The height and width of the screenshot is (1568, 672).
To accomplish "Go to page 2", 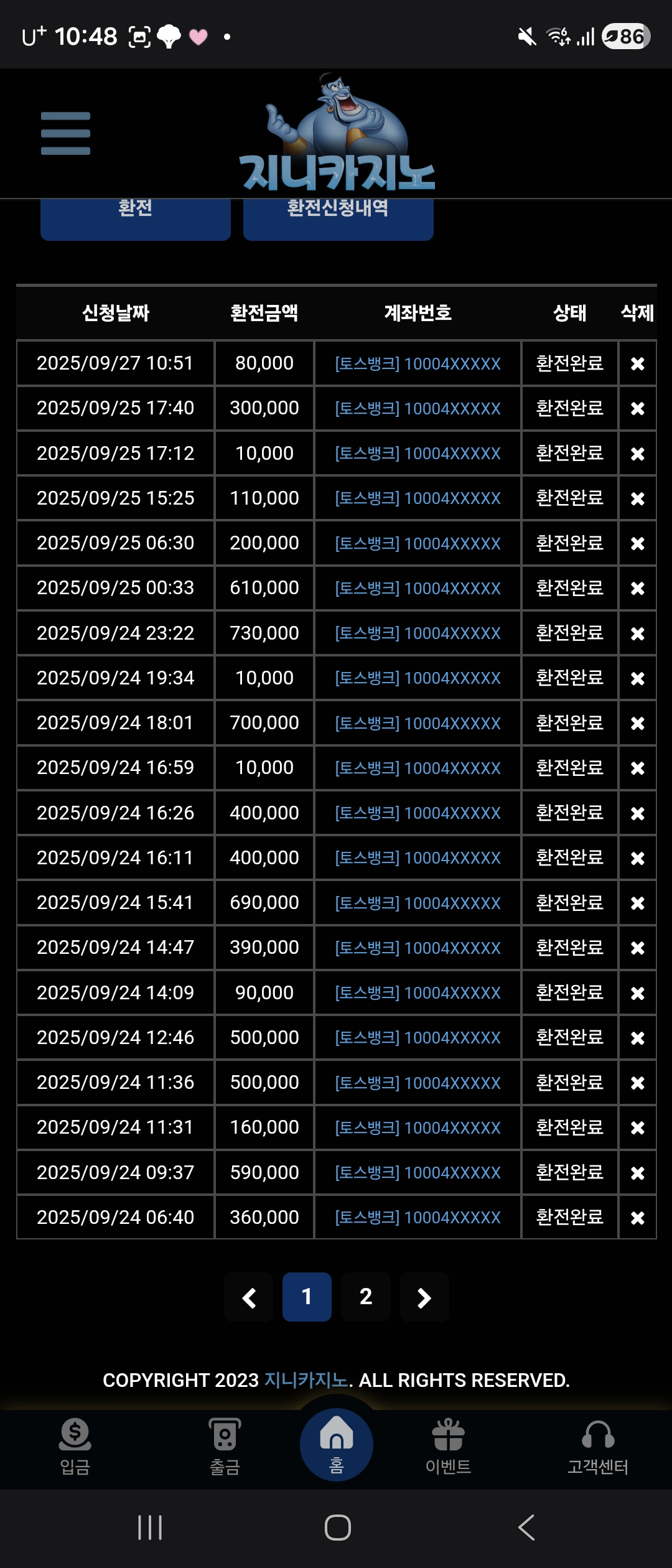I will coord(366,1297).
